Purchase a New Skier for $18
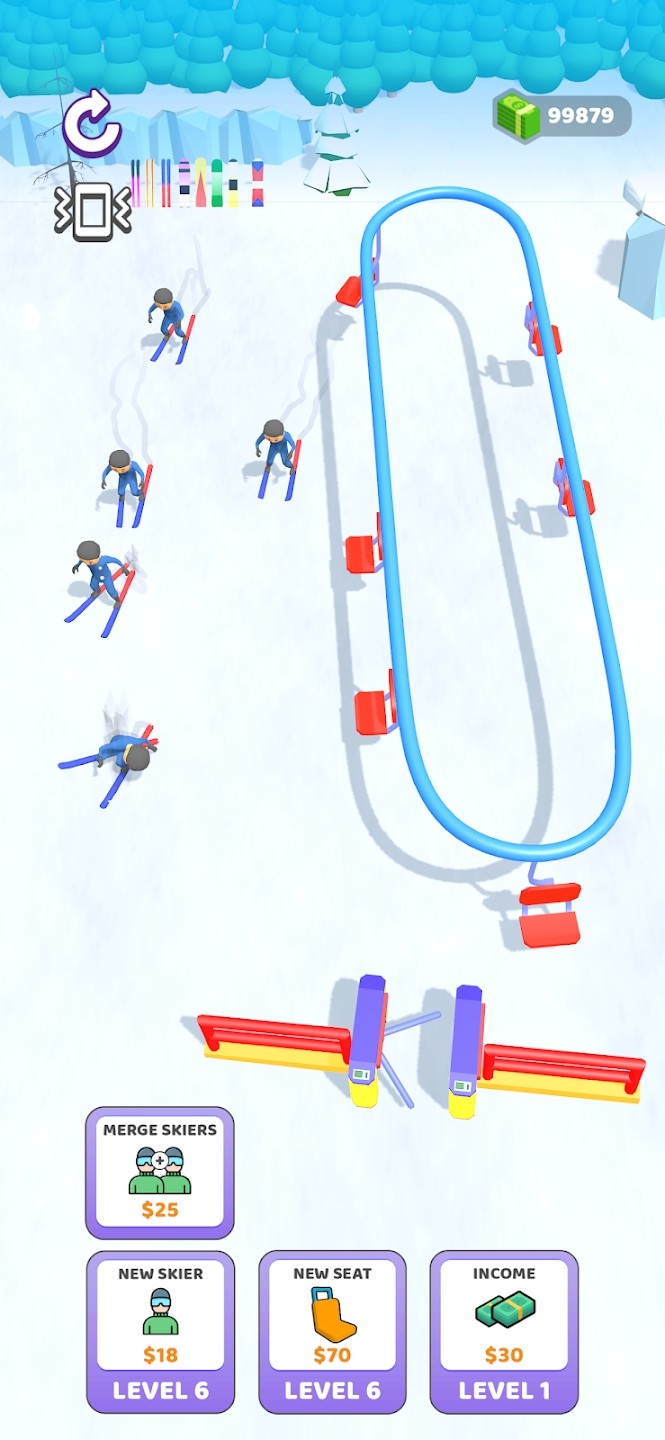This screenshot has height=1440, width=665. [x=160, y=1330]
